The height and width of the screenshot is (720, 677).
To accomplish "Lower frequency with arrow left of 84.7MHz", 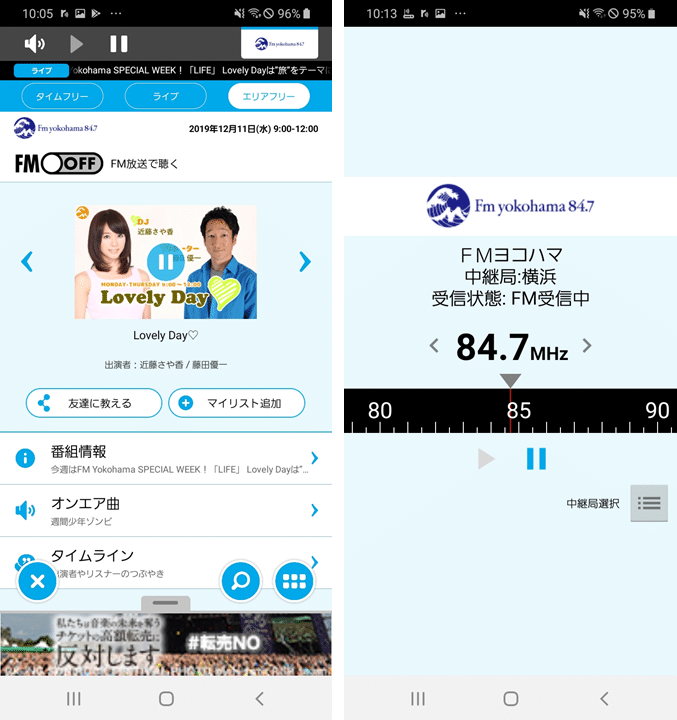I will 434,346.
